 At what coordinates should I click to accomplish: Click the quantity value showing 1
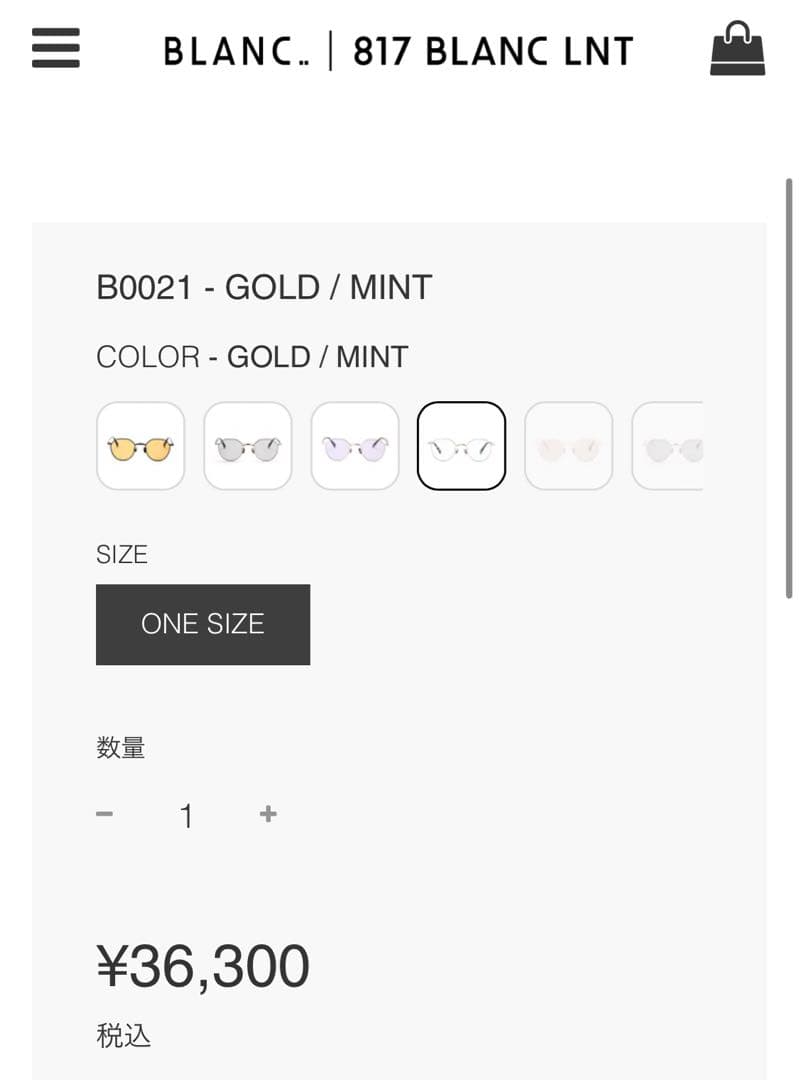coord(186,814)
